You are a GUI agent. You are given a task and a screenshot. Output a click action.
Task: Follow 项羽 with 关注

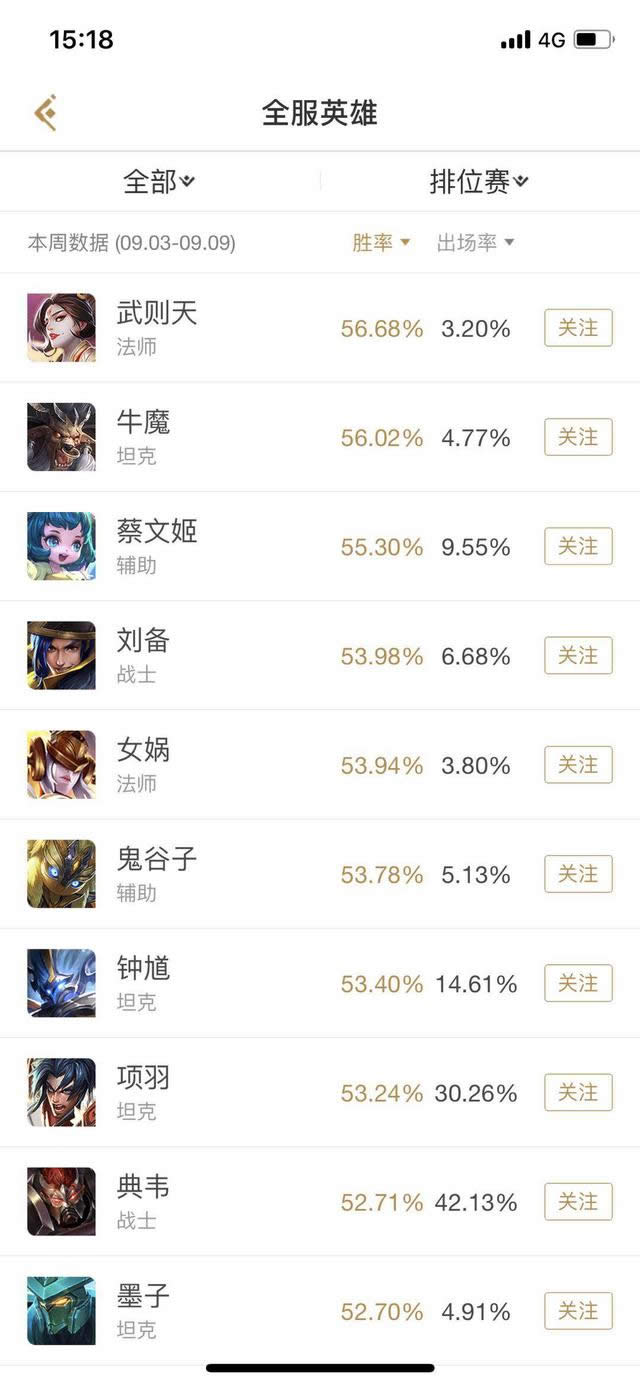(x=578, y=1092)
